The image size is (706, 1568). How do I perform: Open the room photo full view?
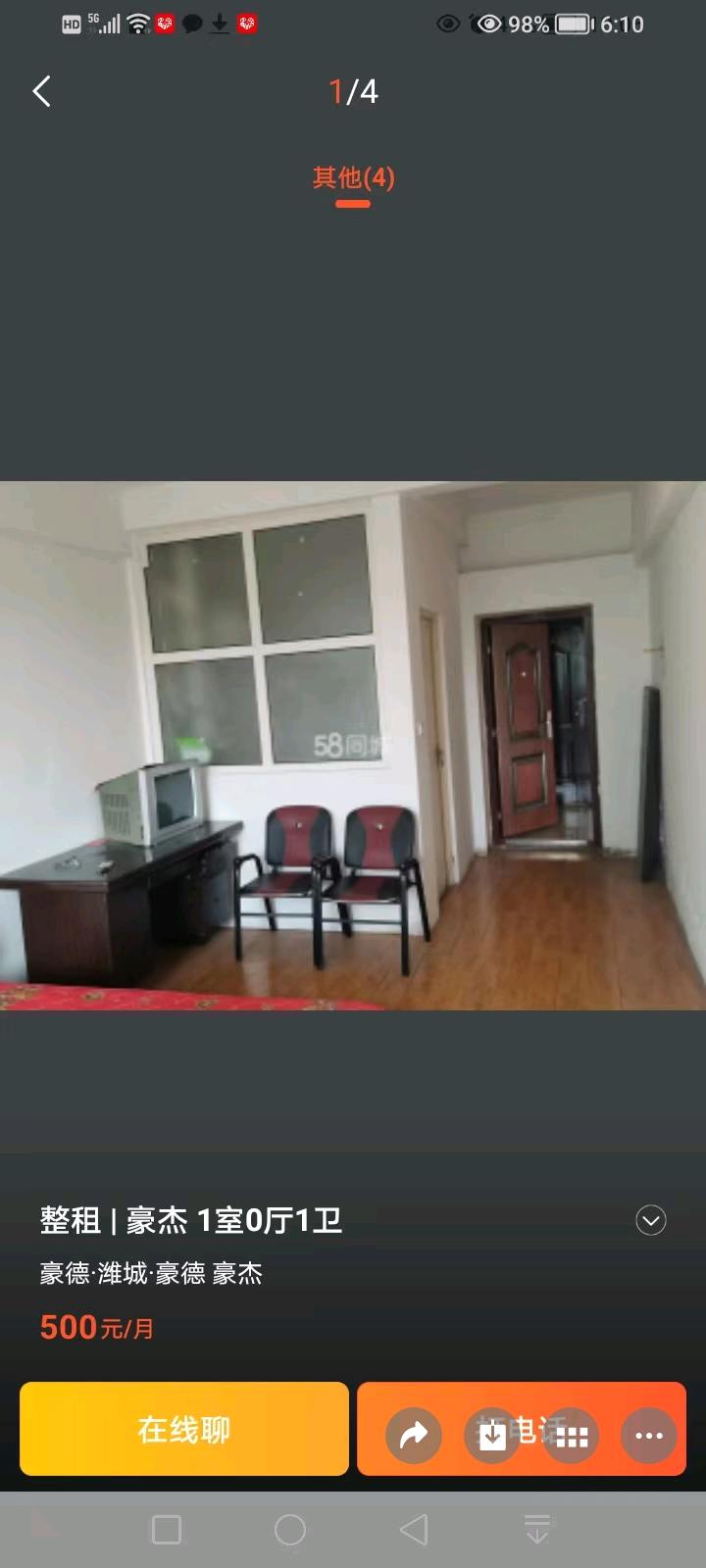pos(353,745)
